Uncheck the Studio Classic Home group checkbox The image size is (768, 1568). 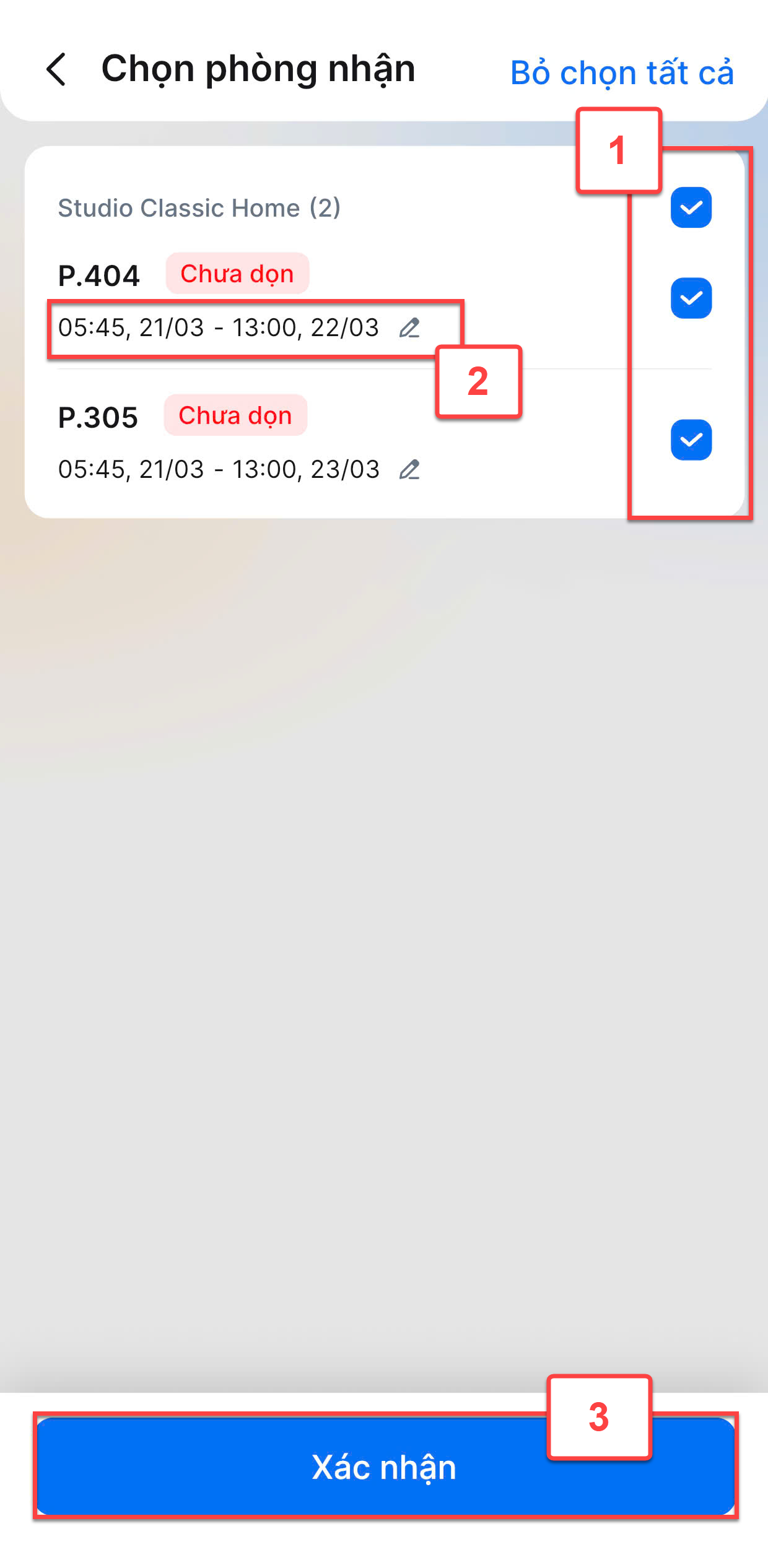coord(691,207)
